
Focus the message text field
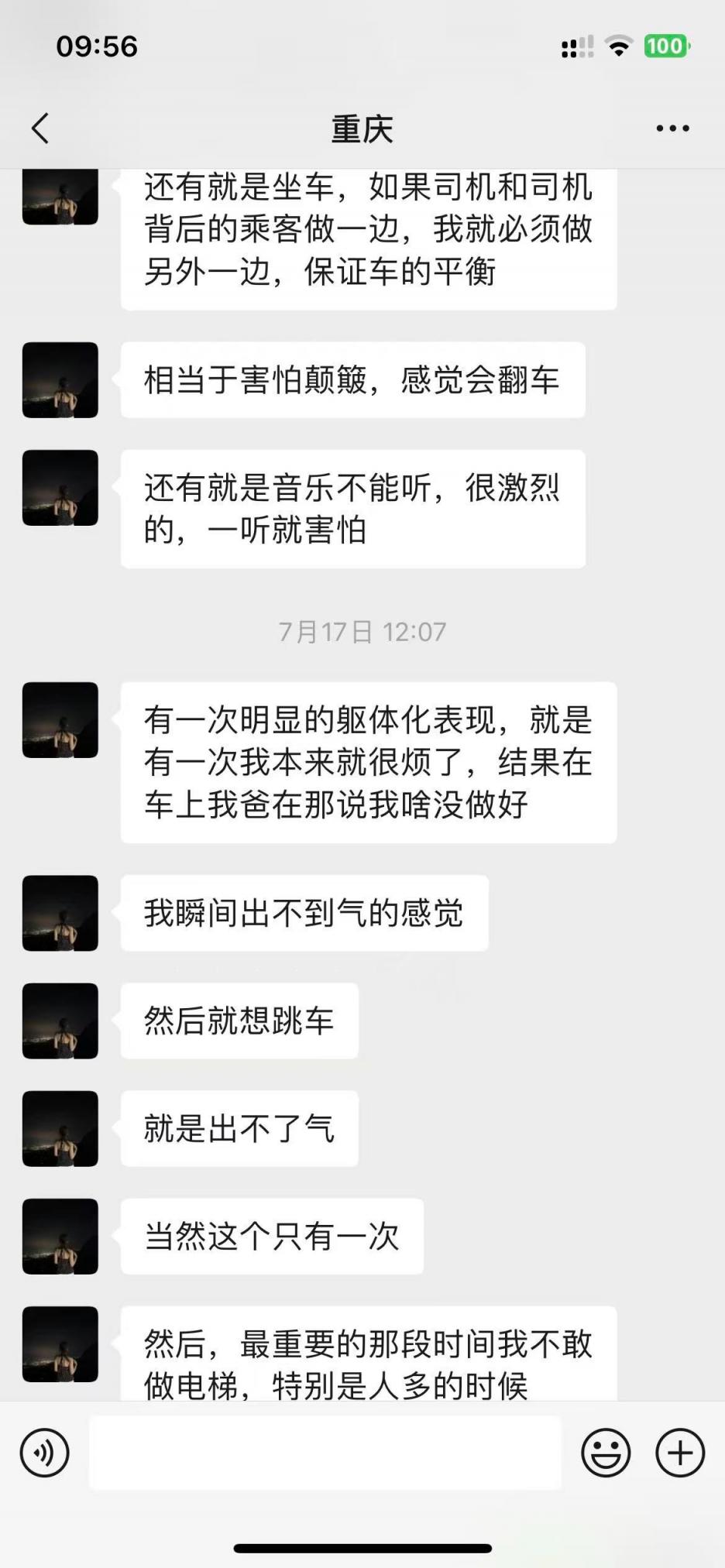pos(325,1453)
